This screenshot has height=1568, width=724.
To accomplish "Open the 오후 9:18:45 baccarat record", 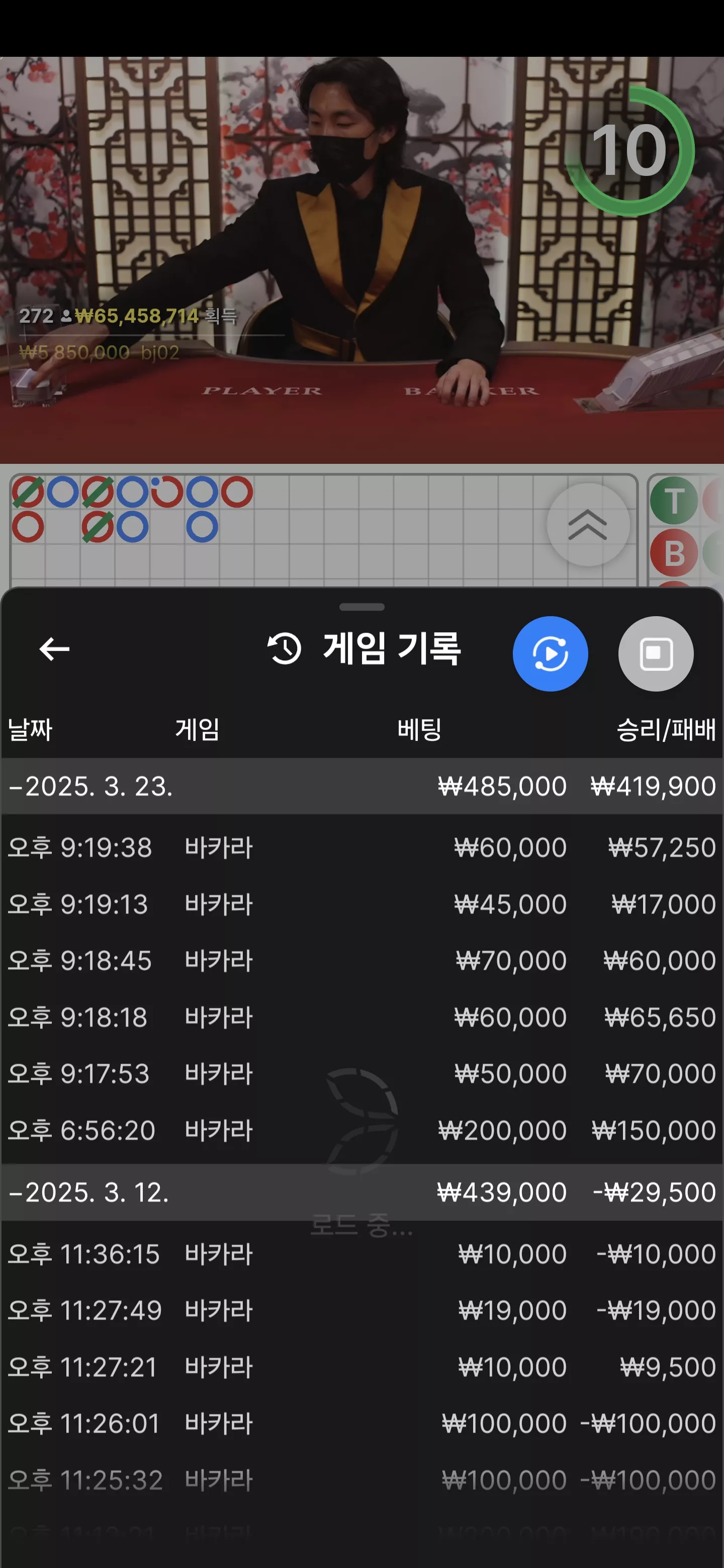I will (361, 960).
